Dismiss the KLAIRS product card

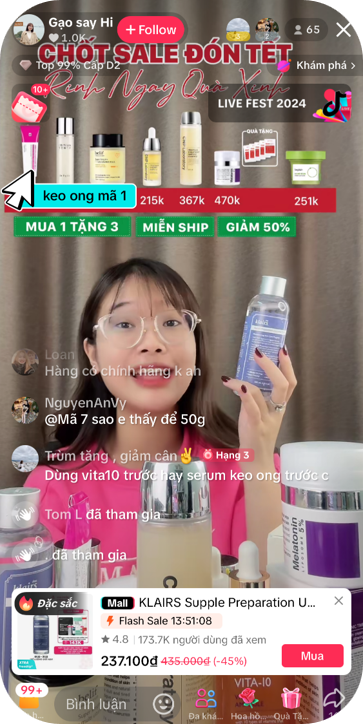coord(339,601)
